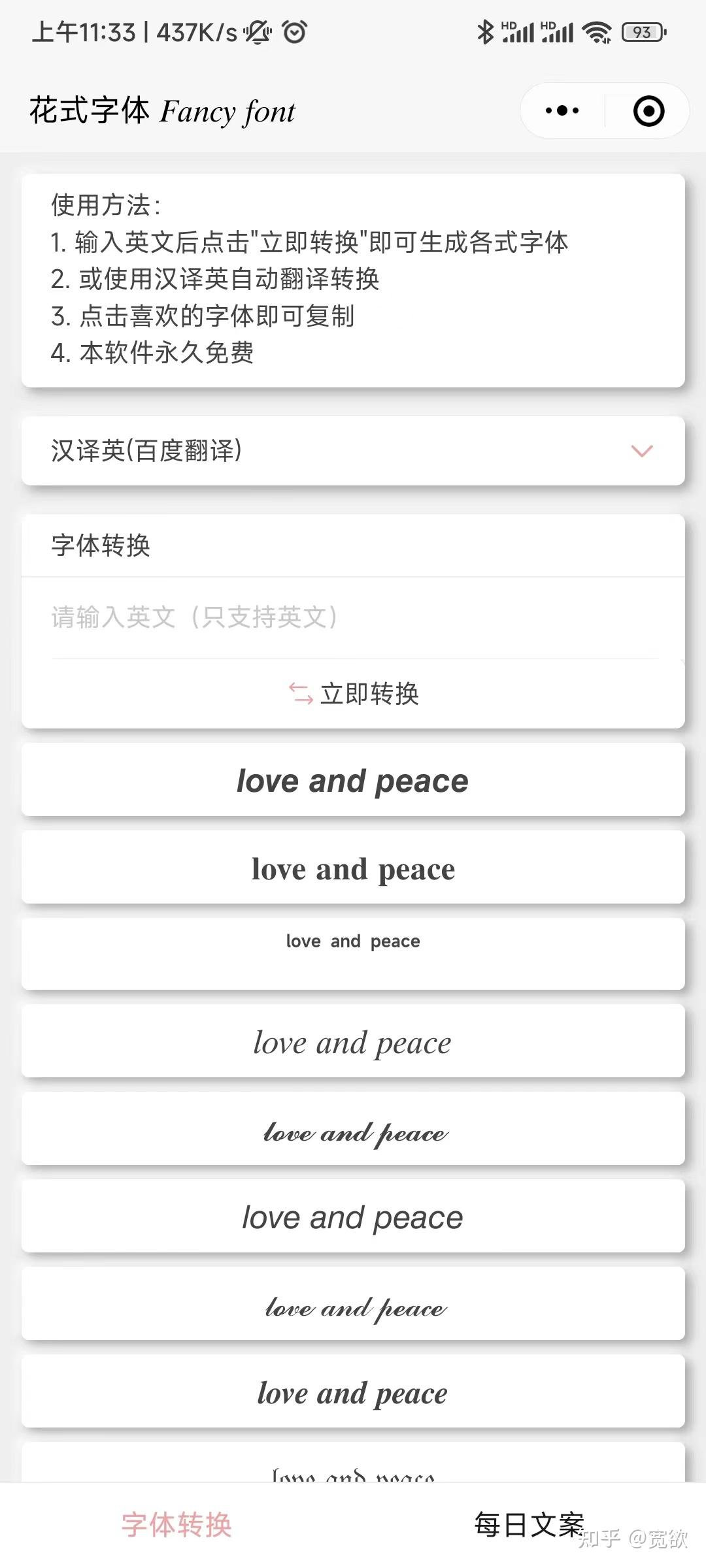Focus the 请输入英文 text field
Screen dimensions: 706x1568
pyautogui.click(x=353, y=617)
